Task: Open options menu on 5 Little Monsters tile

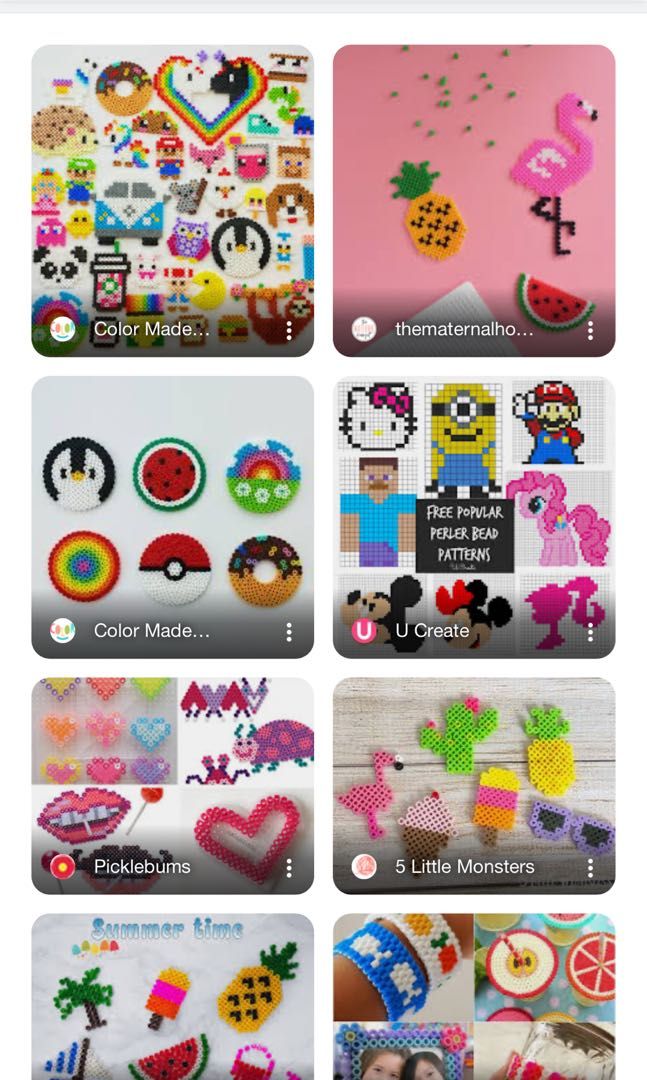Action: pyautogui.click(x=590, y=868)
